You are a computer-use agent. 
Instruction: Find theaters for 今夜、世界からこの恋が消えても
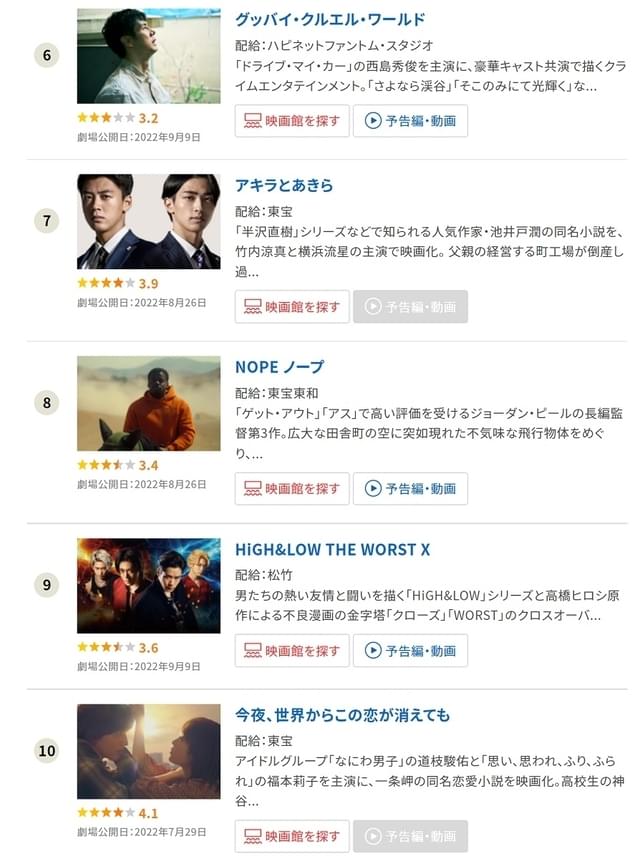pos(292,837)
